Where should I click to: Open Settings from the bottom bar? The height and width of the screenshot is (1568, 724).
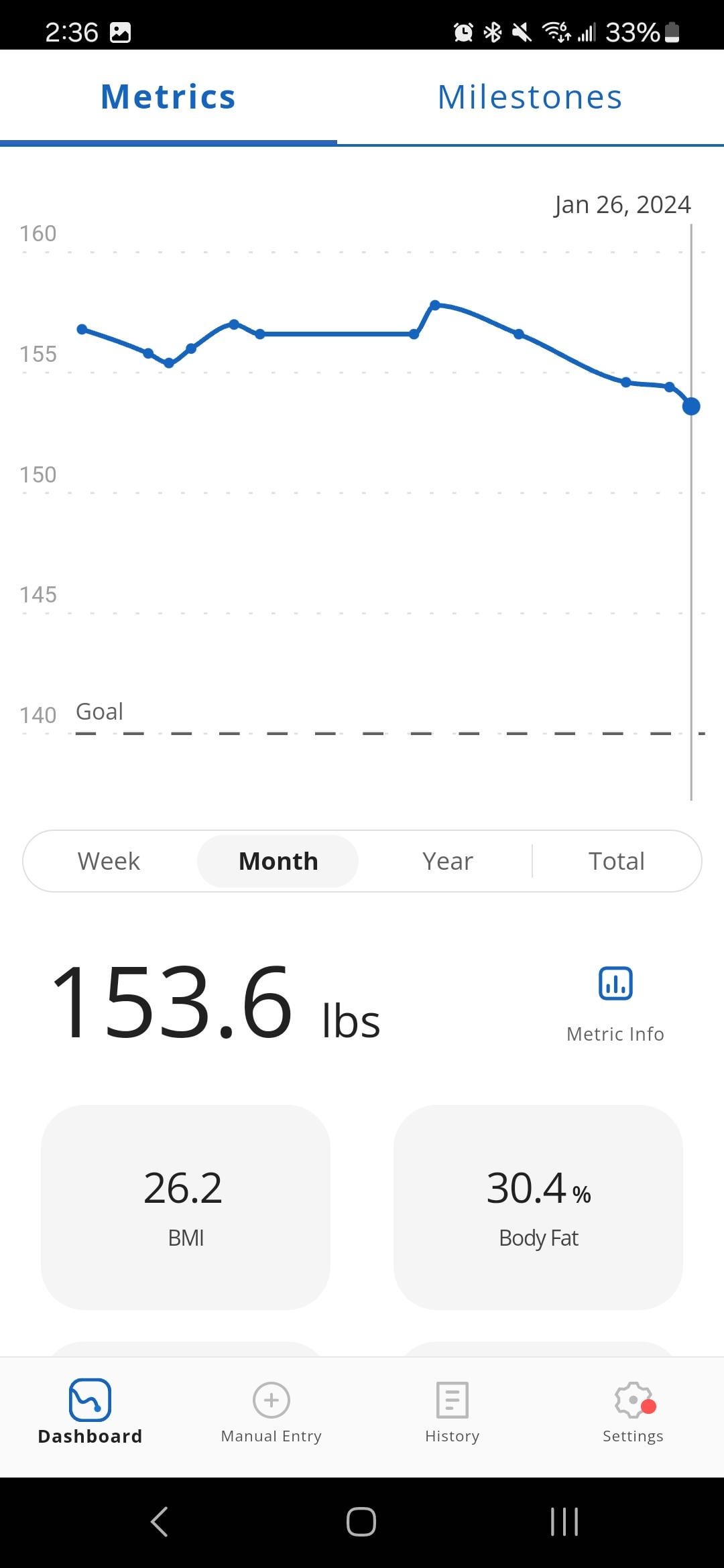pos(633,1413)
